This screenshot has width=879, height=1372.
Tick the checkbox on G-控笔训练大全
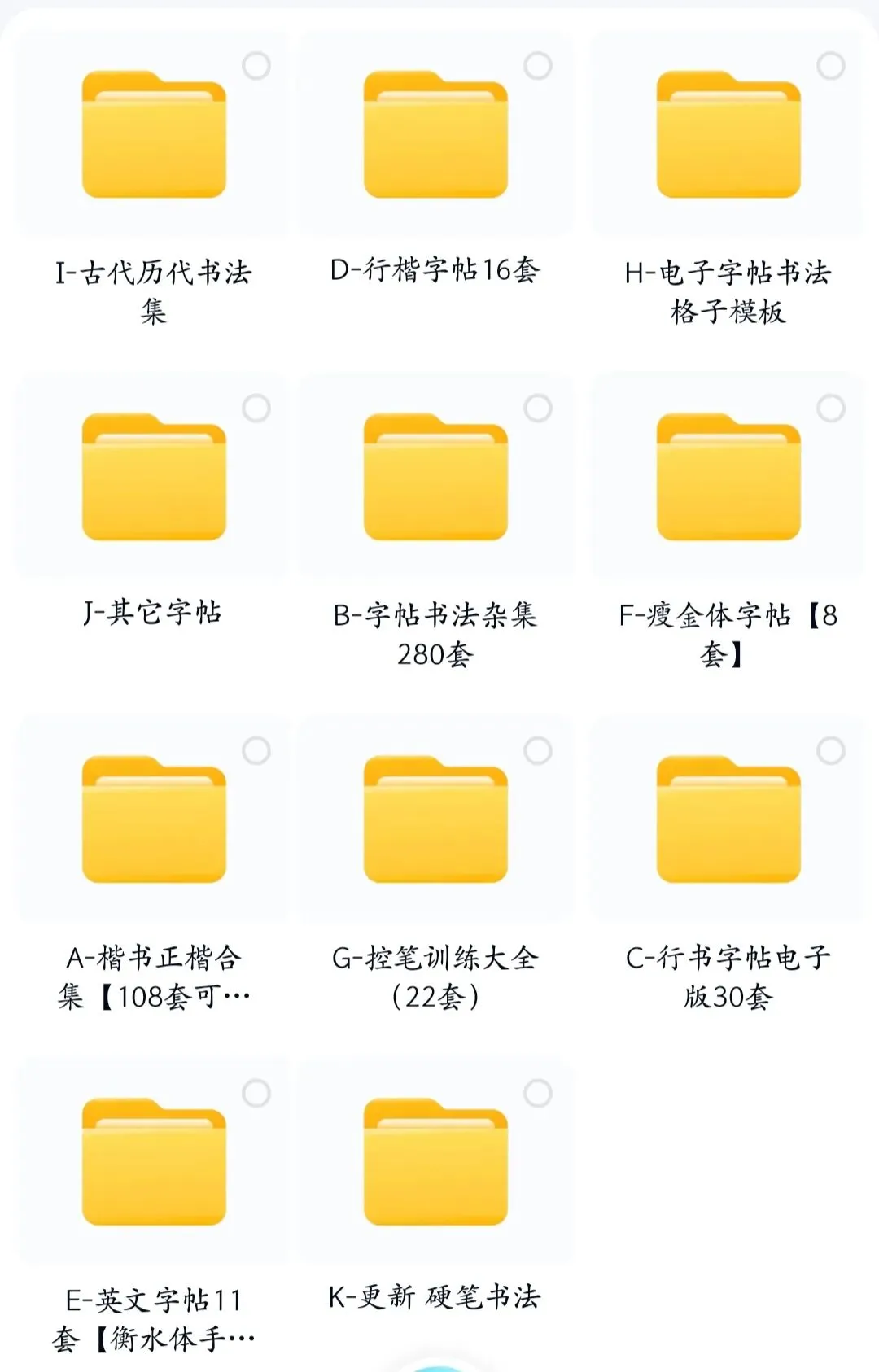coord(538,751)
